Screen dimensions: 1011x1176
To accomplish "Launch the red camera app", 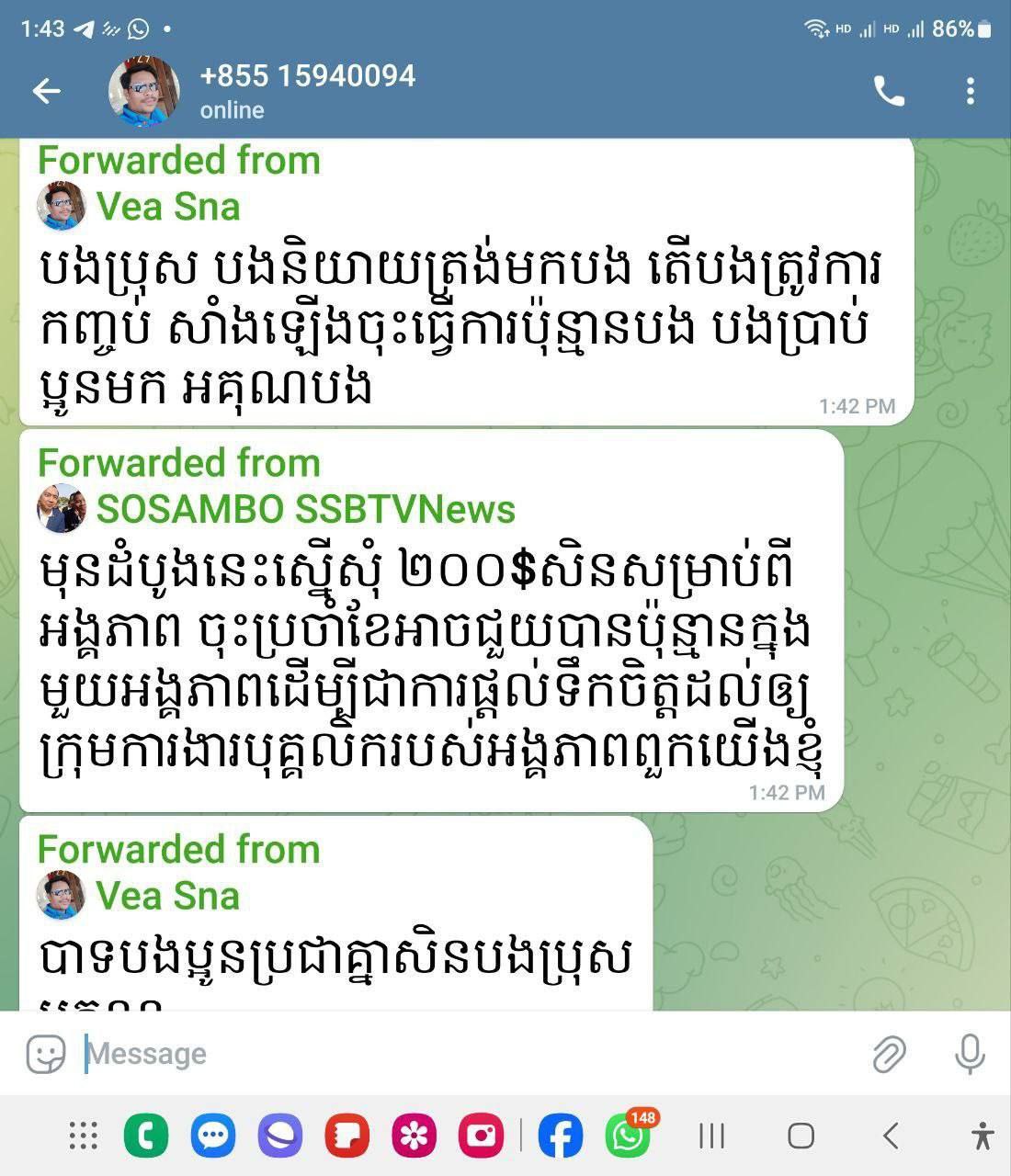I will (x=482, y=1136).
